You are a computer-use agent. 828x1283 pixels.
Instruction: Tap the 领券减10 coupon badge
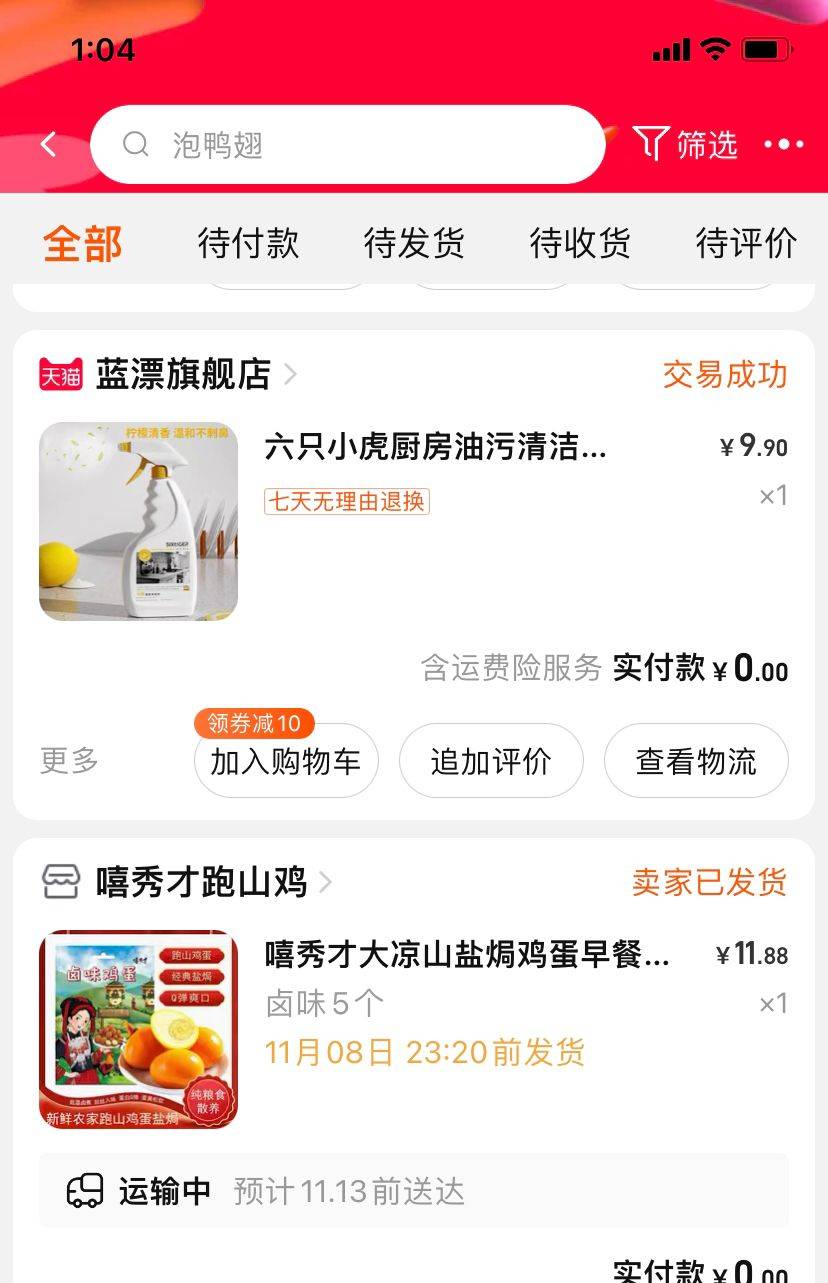point(251,722)
